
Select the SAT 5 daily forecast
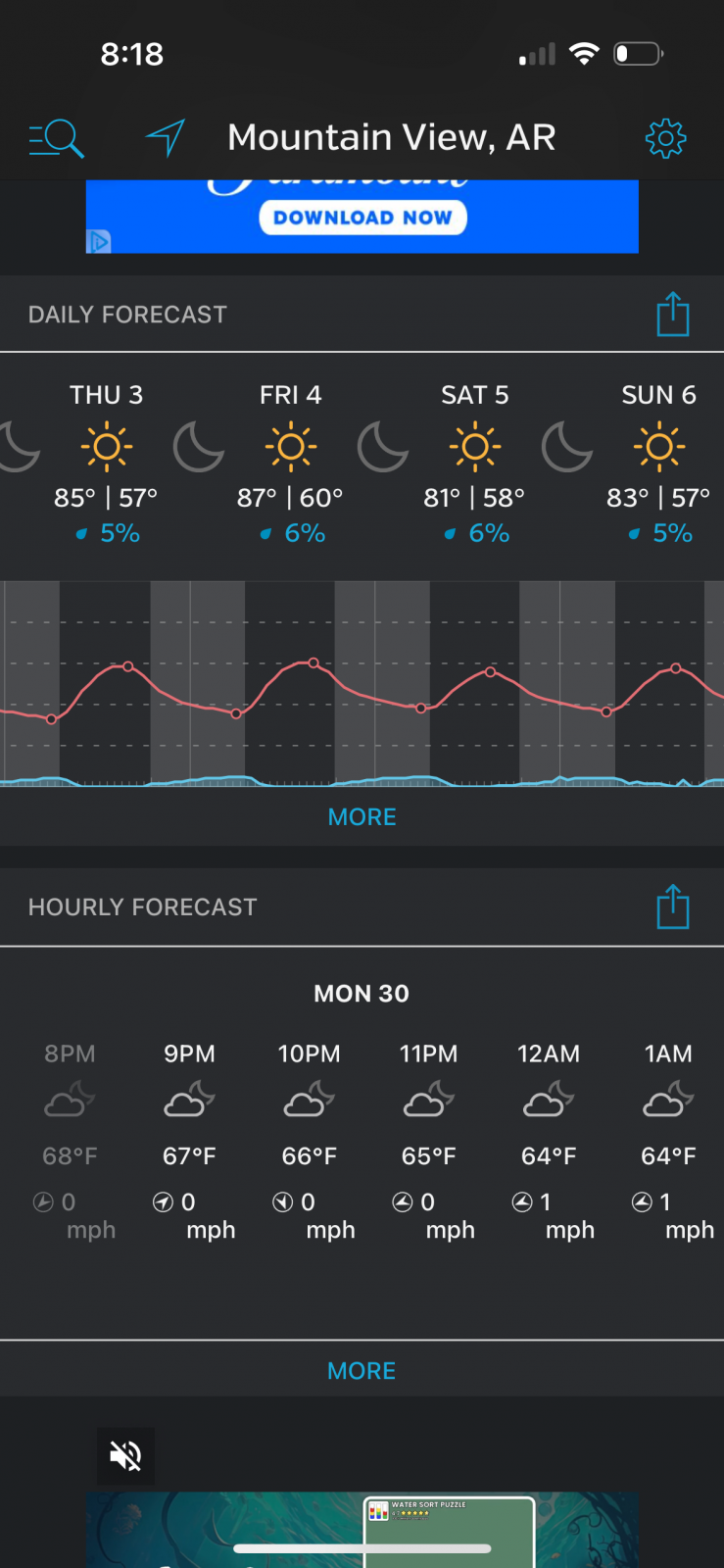[474, 464]
